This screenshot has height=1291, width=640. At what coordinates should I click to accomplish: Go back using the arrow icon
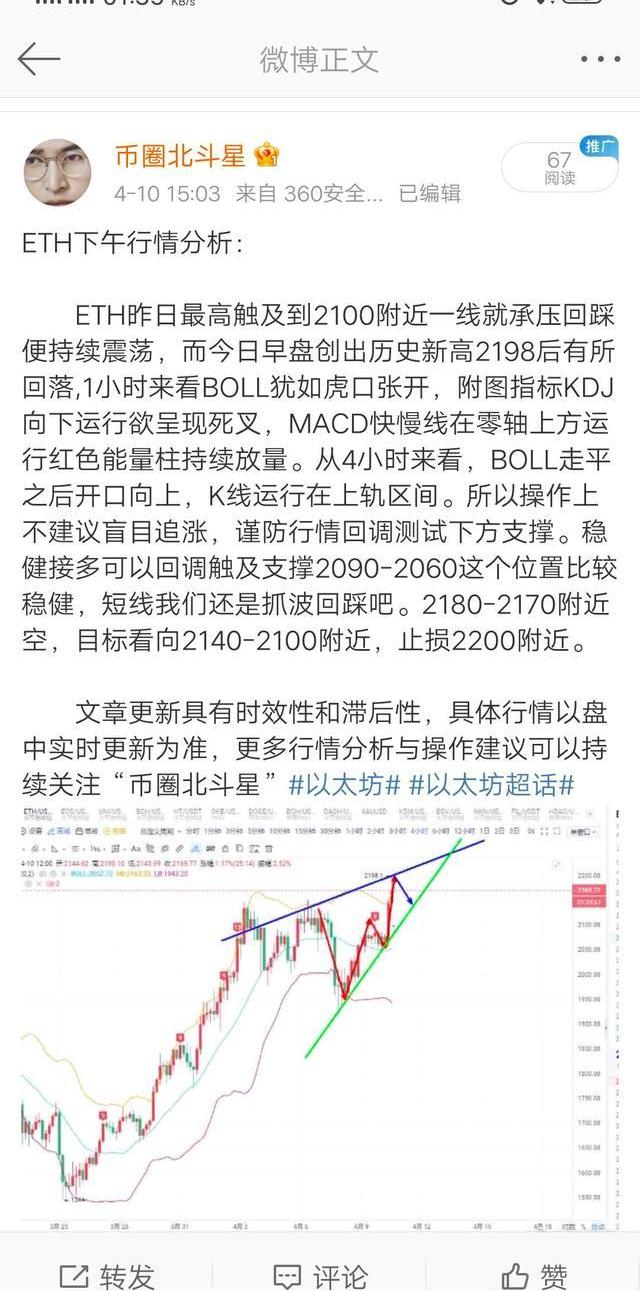click(x=39, y=59)
